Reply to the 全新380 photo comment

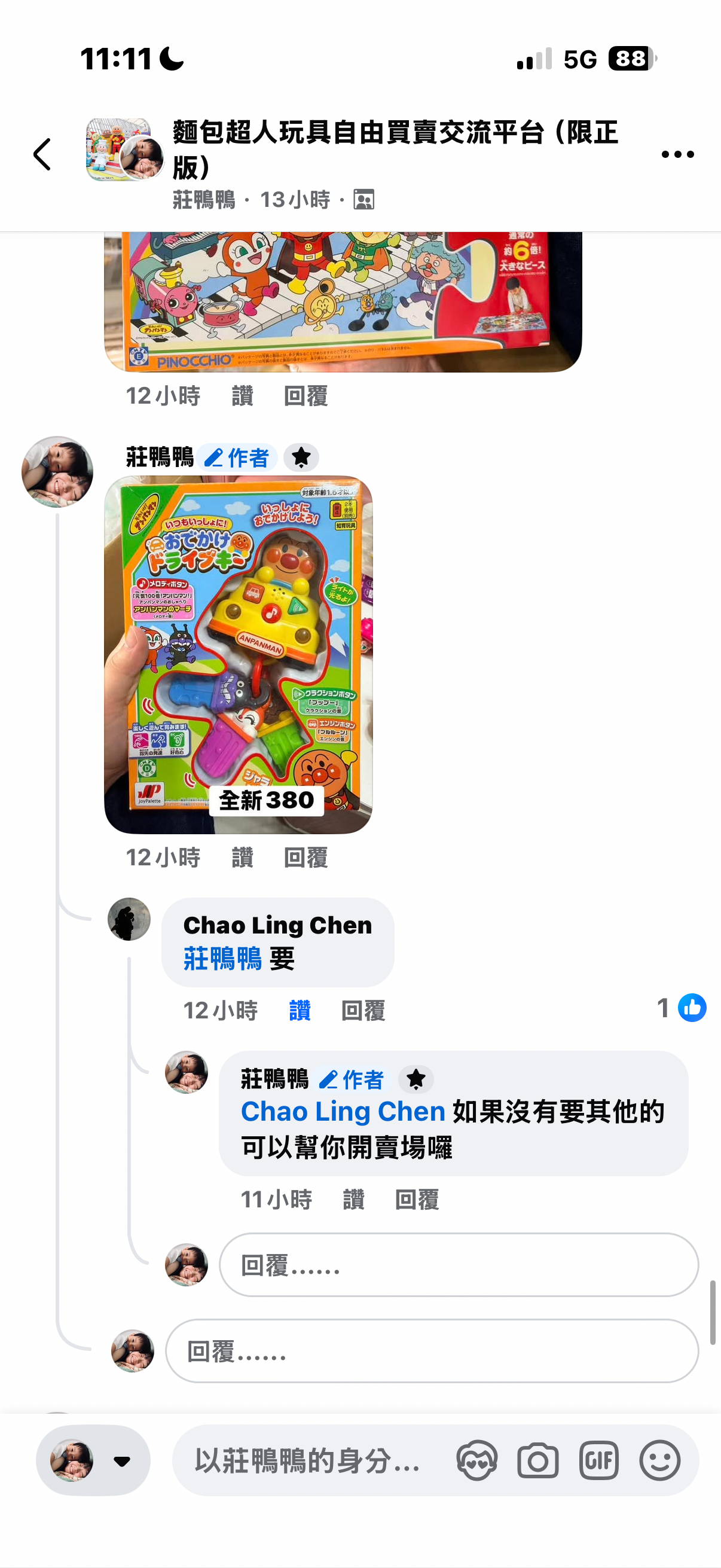[305, 858]
